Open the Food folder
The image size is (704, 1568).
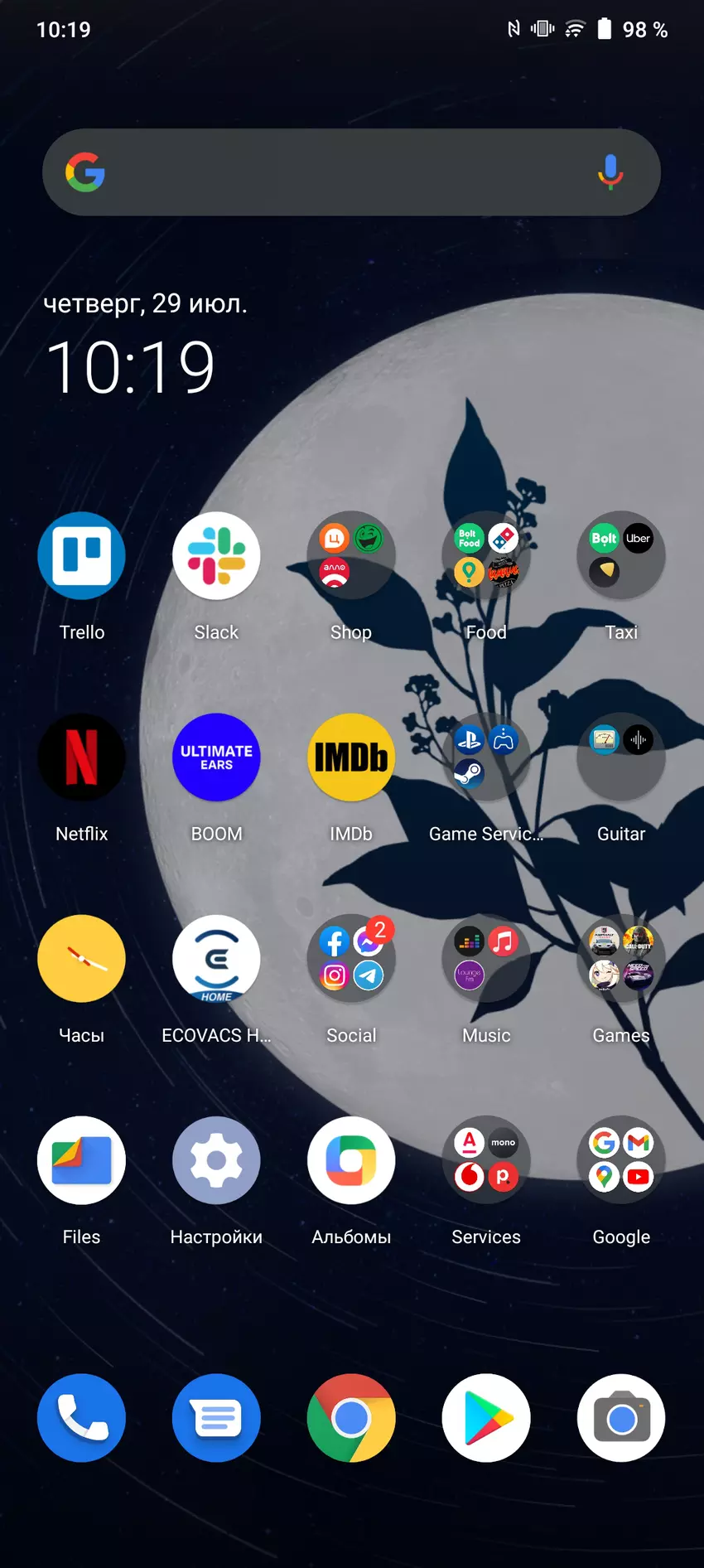tap(486, 556)
